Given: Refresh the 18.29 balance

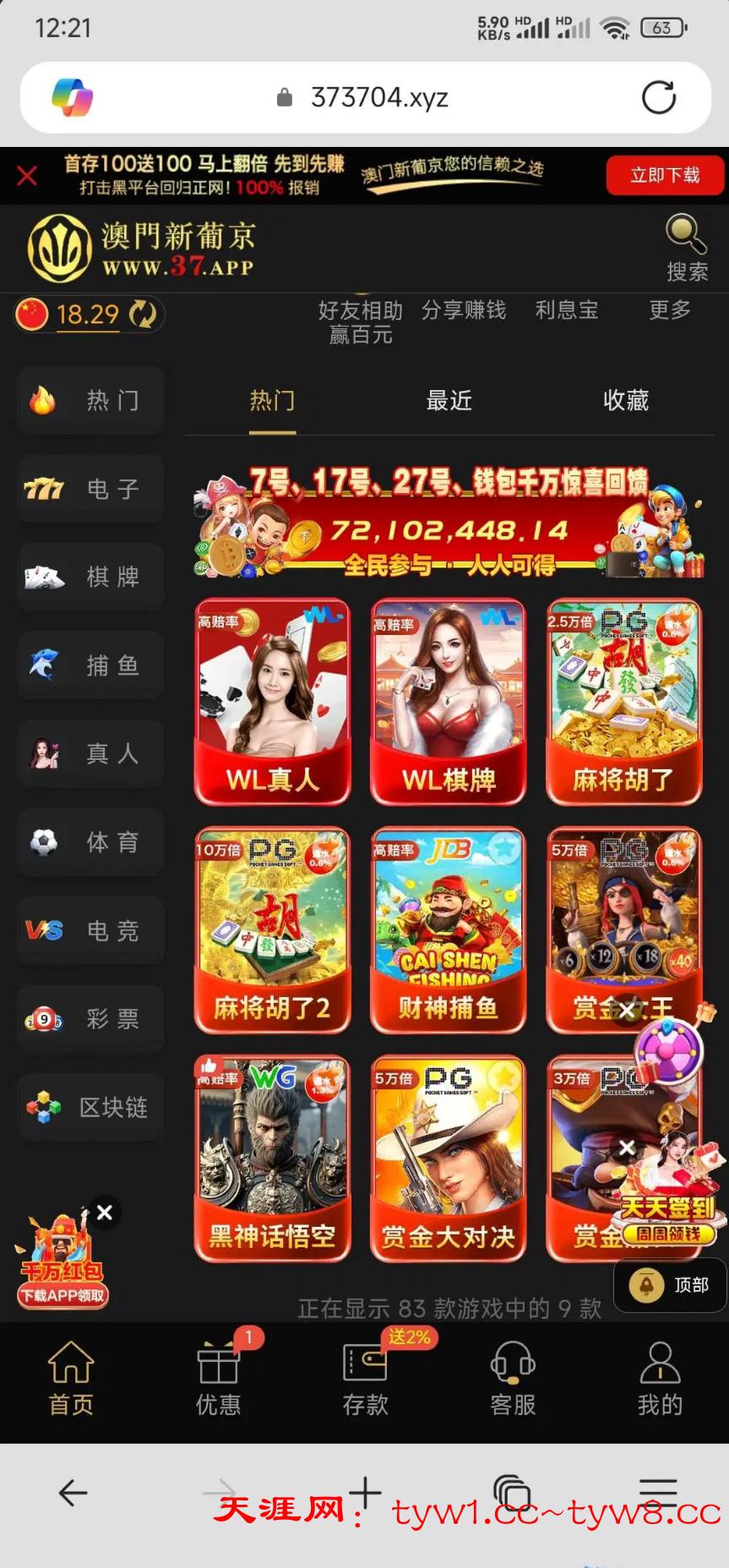Looking at the screenshot, I should pyautogui.click(x=143, y=314).
